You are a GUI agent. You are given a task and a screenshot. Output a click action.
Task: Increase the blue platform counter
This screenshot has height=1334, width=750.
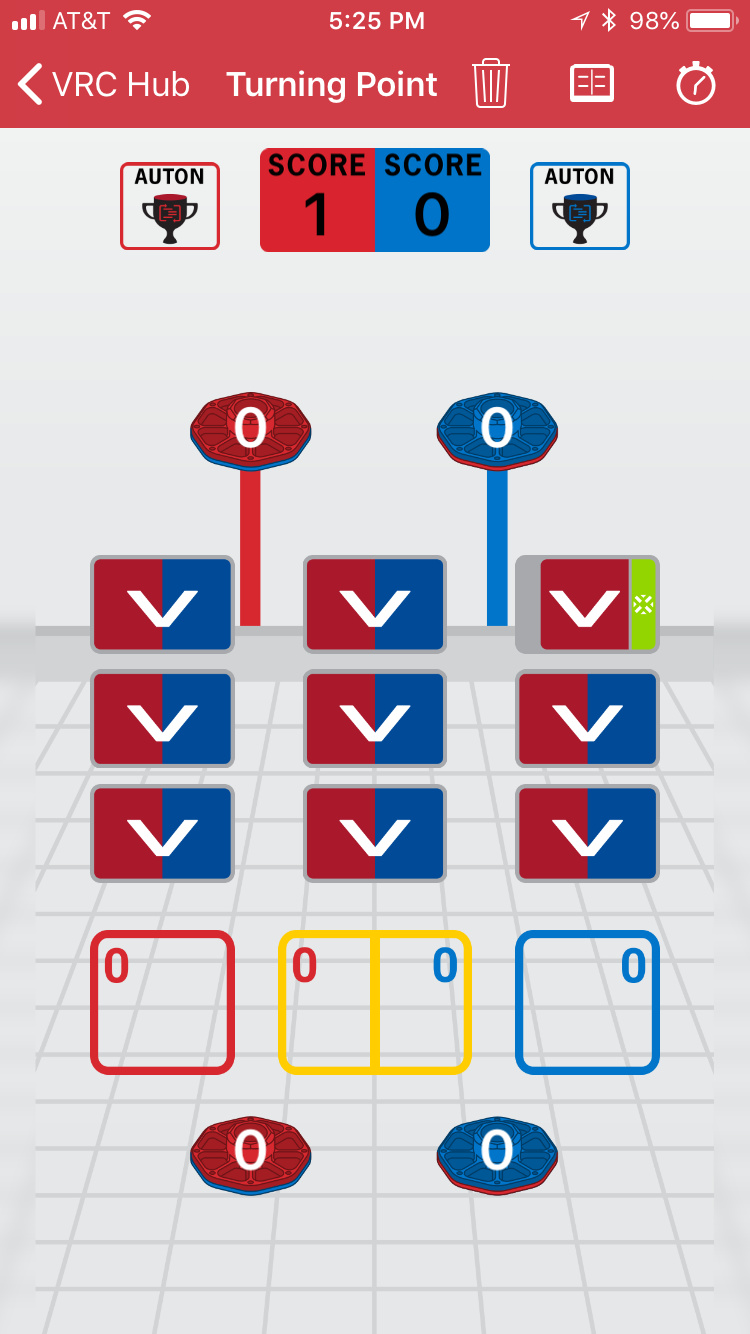588,1003
